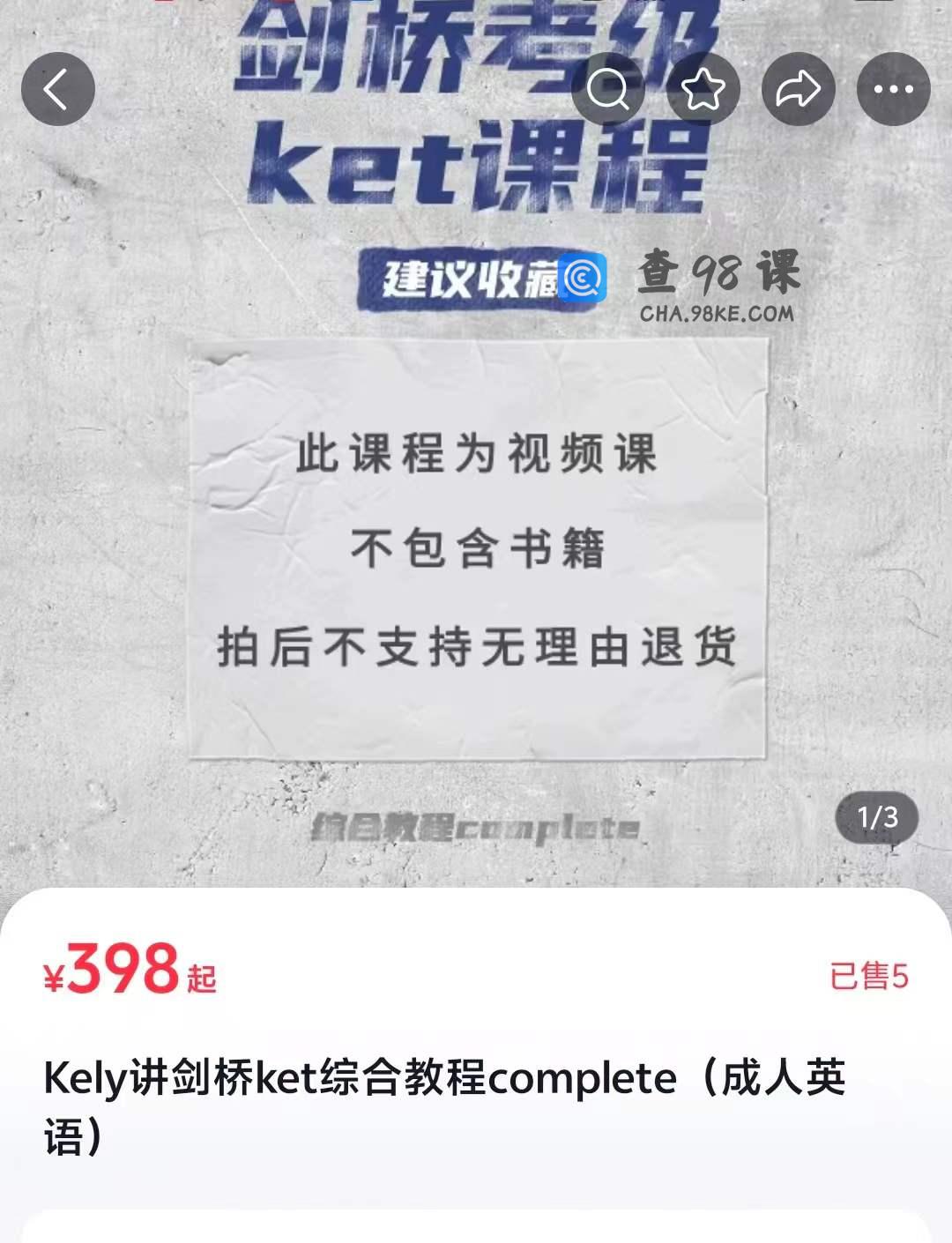
Task: Open the ket course product image
Action: tap(476, 529)
